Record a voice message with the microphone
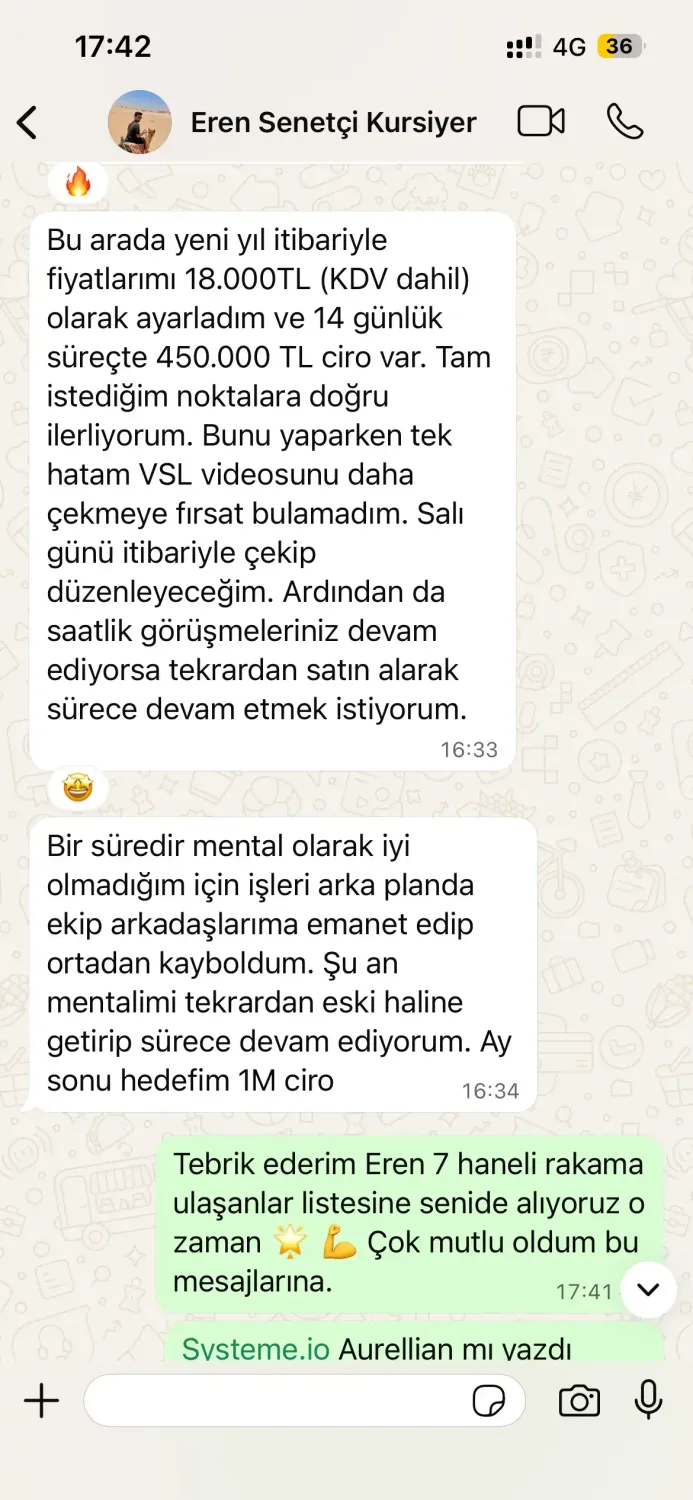The image size is (693, 1500). click(648, 1401)
